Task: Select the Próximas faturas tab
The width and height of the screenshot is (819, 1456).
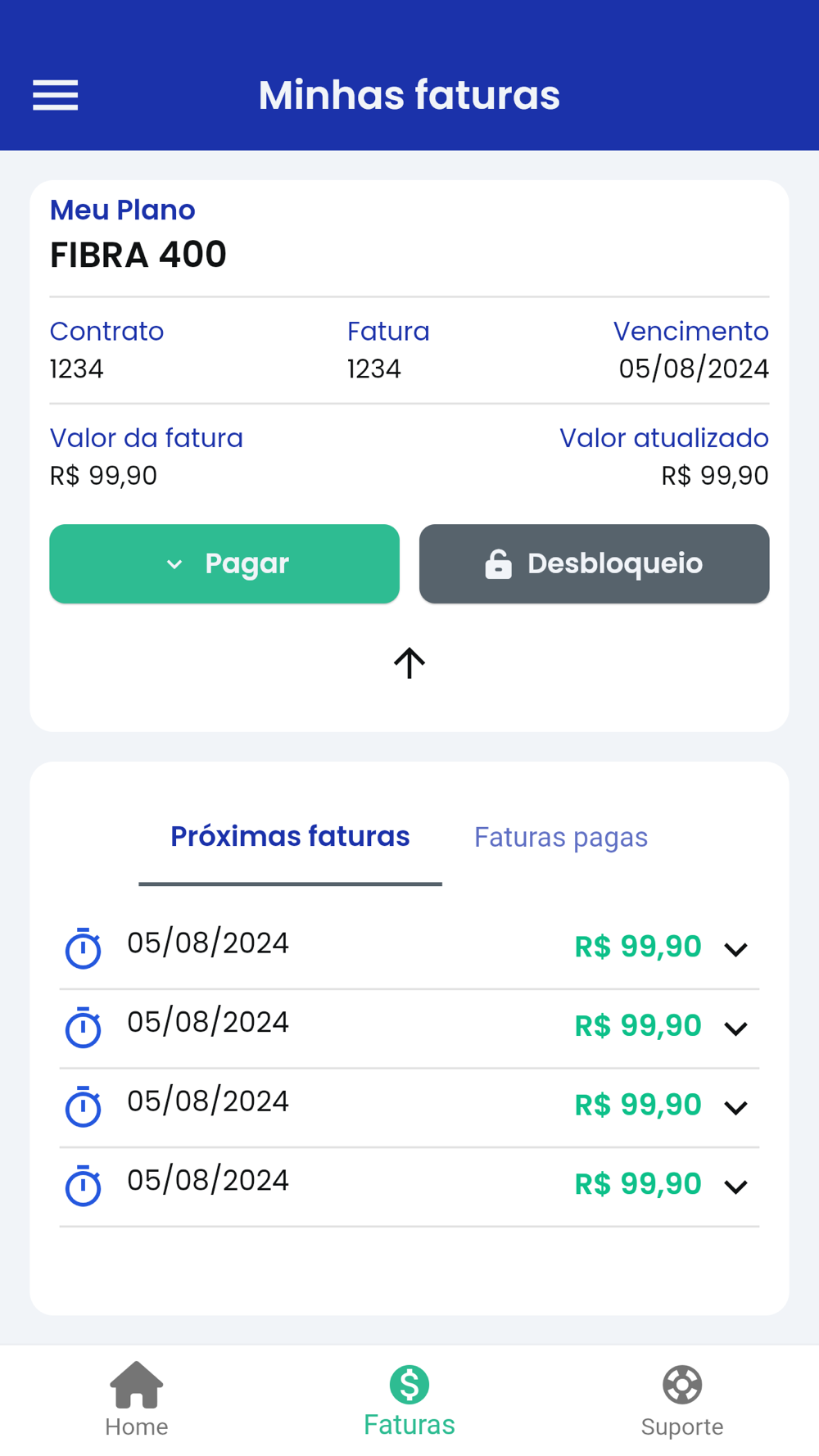Action: pyautogui.click(x=290, y=837)
